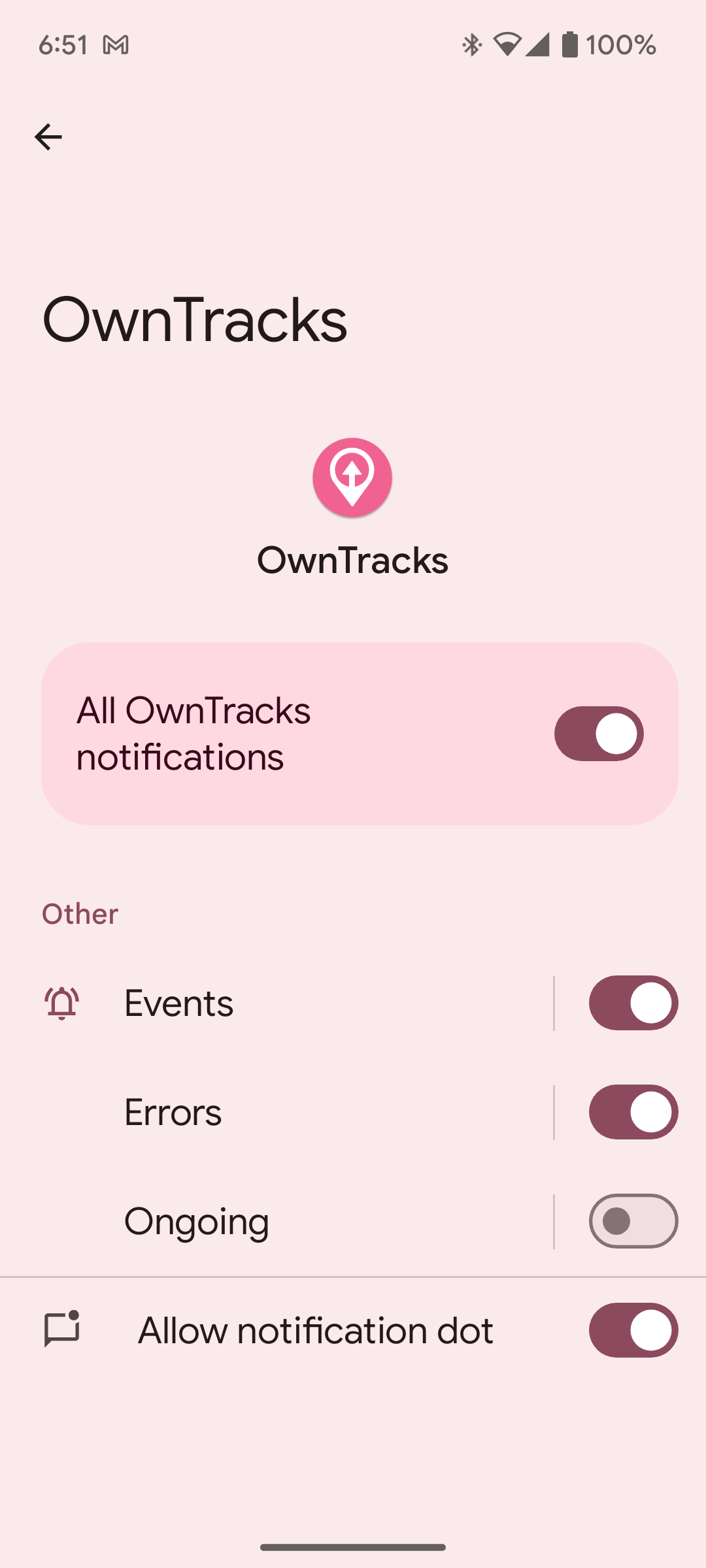This screenshot has width=706, height=1568.
Task: Turn off All OwnTracks notifications switch
Action: 598,734
